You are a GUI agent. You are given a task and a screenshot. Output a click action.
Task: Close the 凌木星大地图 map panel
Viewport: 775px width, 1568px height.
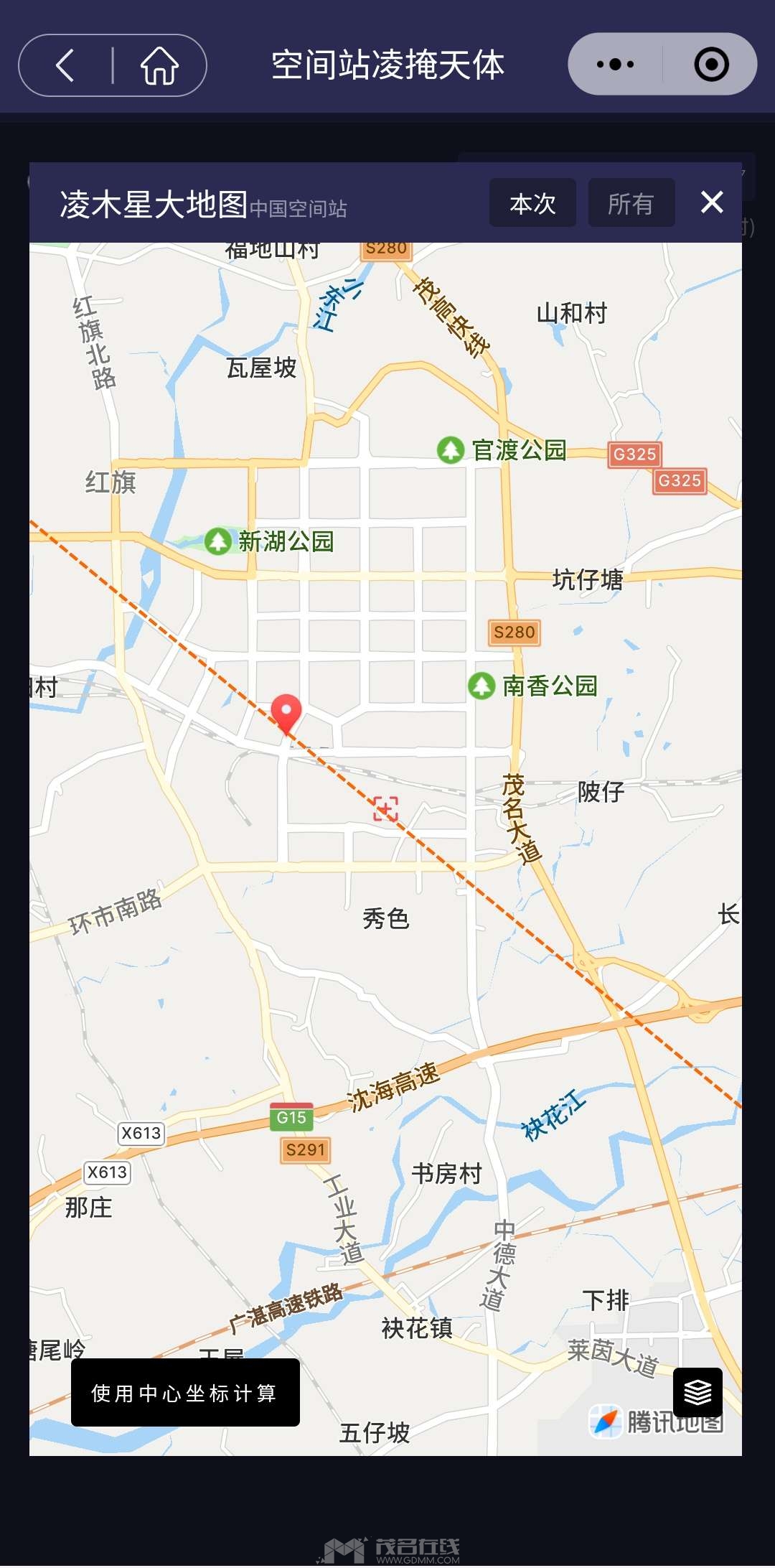(711, 202)
